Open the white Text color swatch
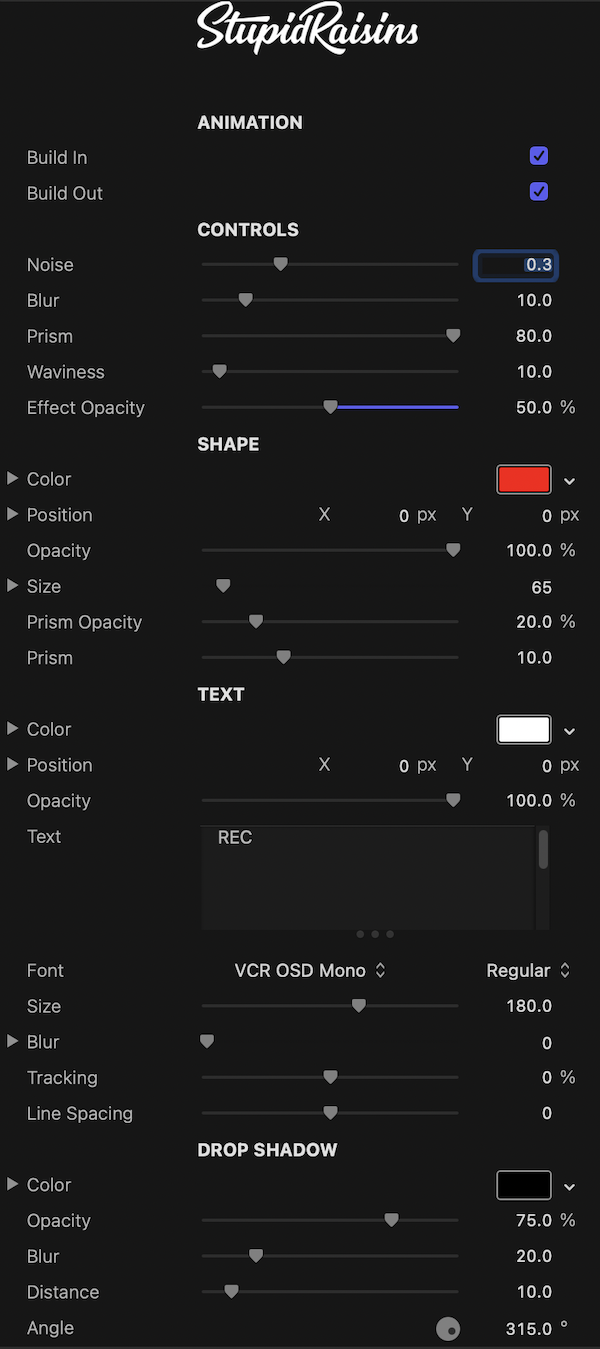The image size is (600, 1349). click(524, 729)
